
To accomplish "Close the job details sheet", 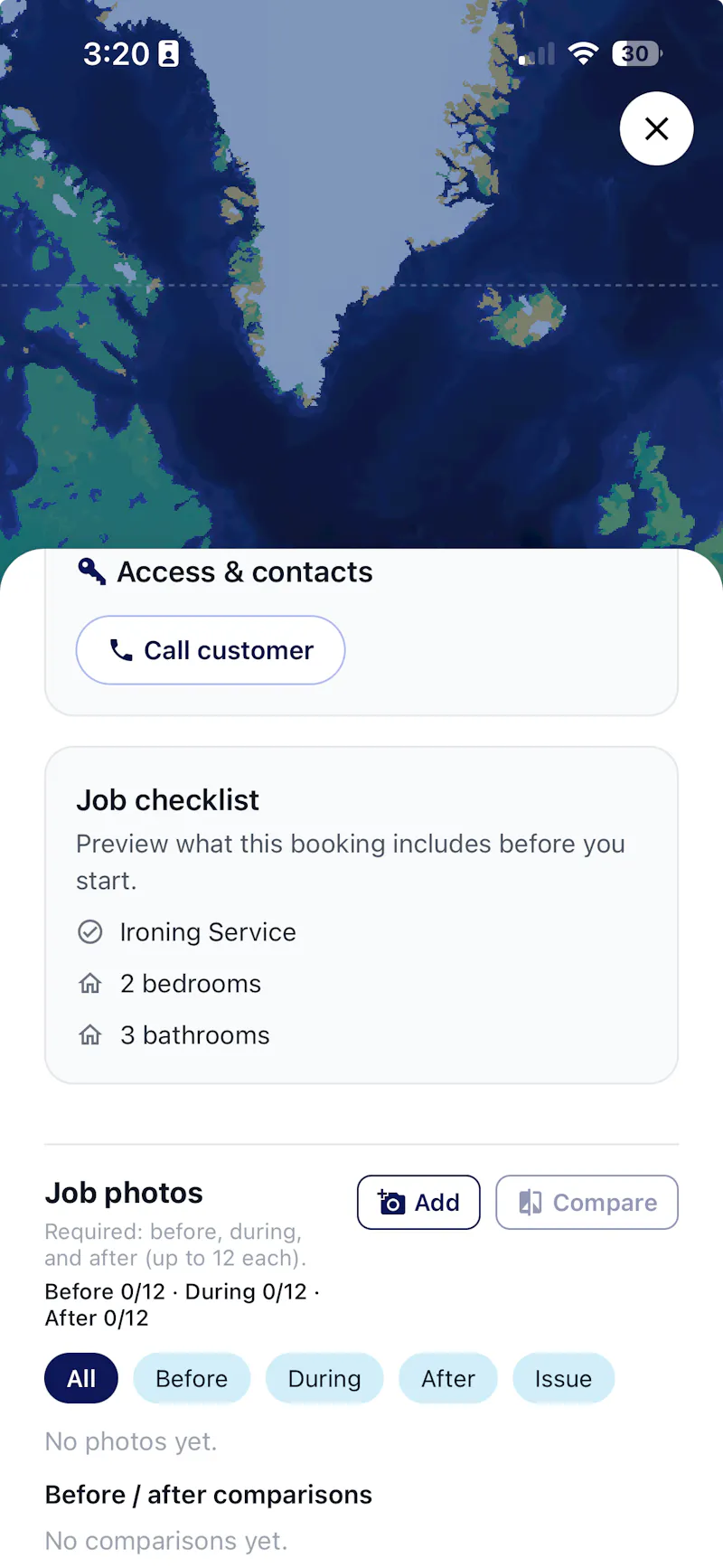I will pyautogui.click(x=657, y=128).
